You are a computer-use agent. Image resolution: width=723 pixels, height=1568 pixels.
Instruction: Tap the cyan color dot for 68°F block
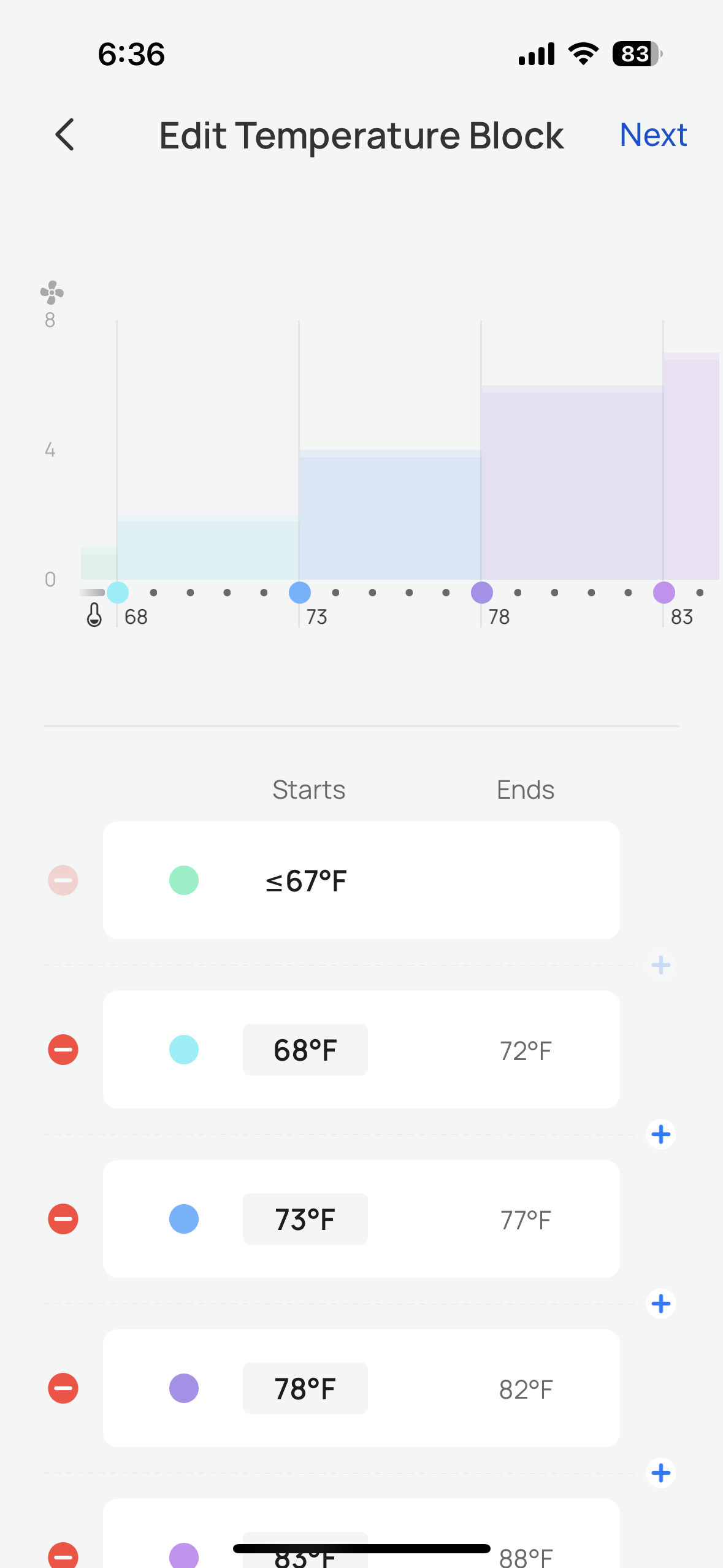pos(184,1050)
